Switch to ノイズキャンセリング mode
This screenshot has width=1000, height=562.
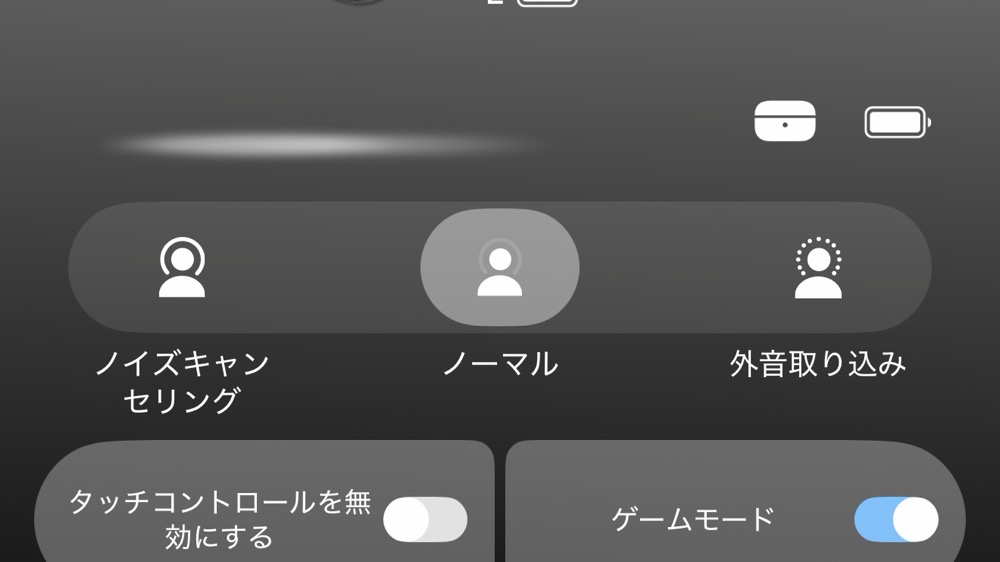pos(182,268)
